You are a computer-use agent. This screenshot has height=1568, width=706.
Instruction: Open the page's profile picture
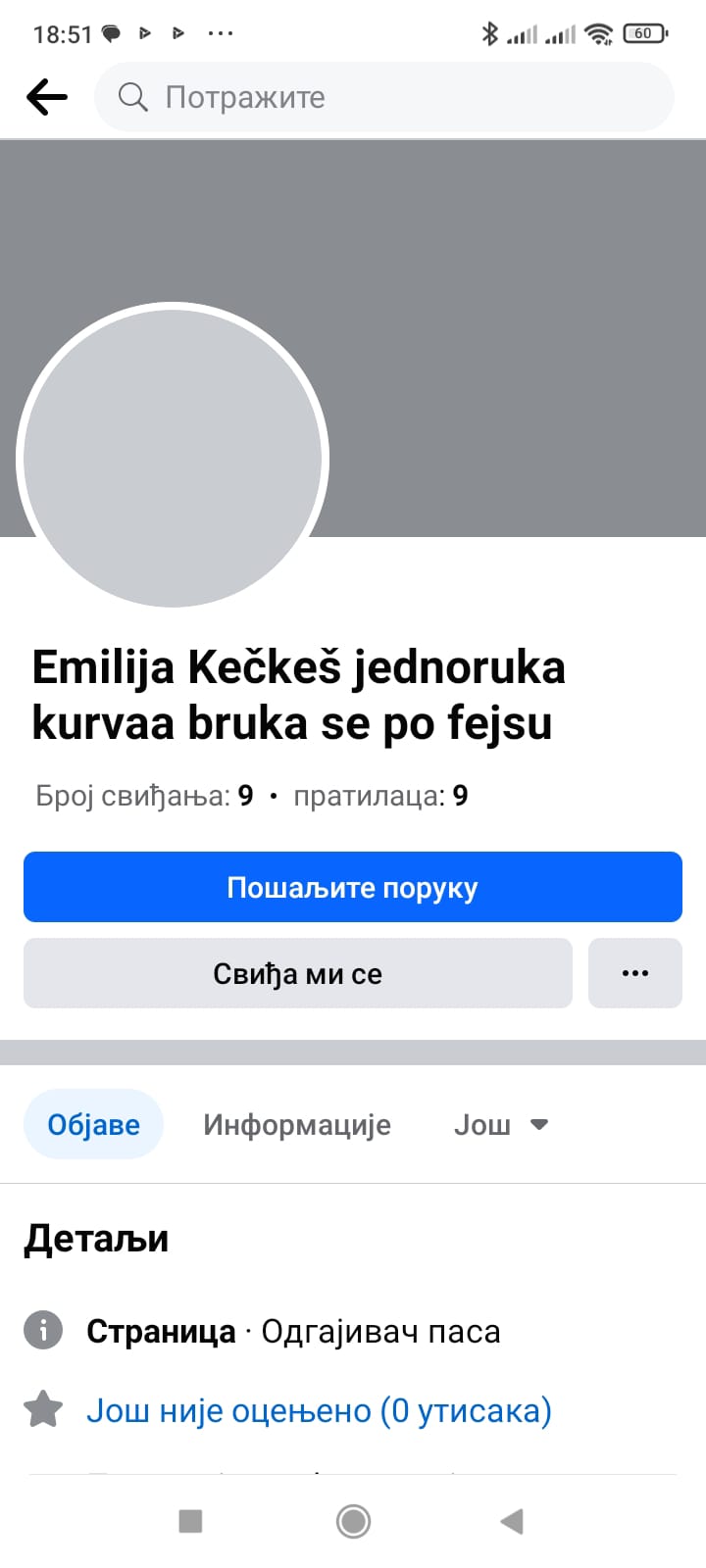173,457
